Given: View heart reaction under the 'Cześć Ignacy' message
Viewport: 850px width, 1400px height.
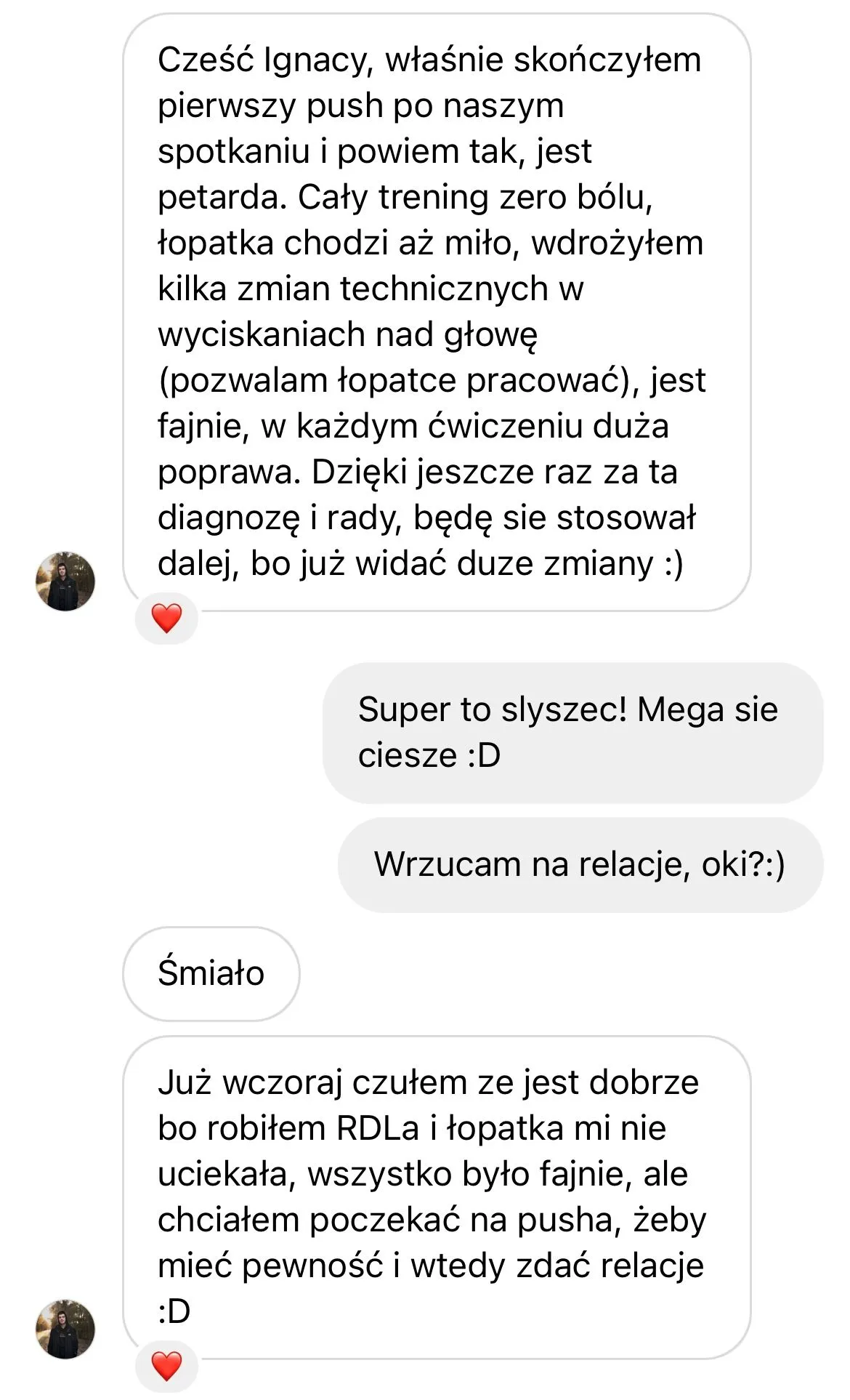Looking at the screenshot, I should coord(166,619).
